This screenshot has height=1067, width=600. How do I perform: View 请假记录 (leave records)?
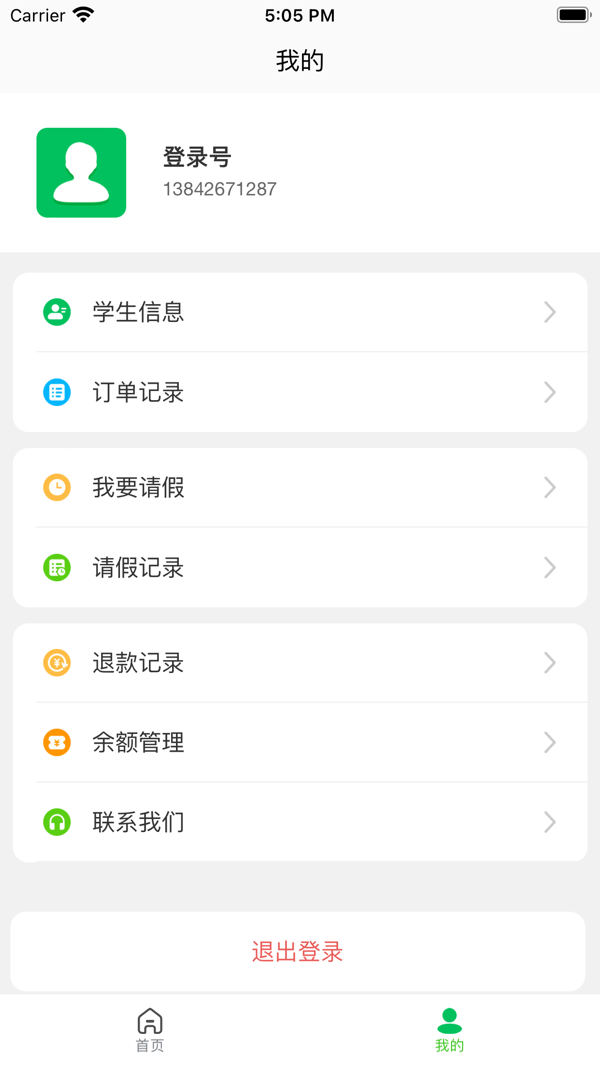pyautogui.click(x=300, y=567)
